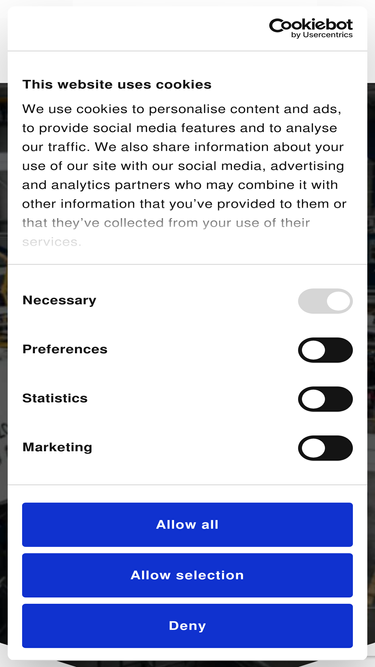Choose Allow selection

tap(188, 575)
